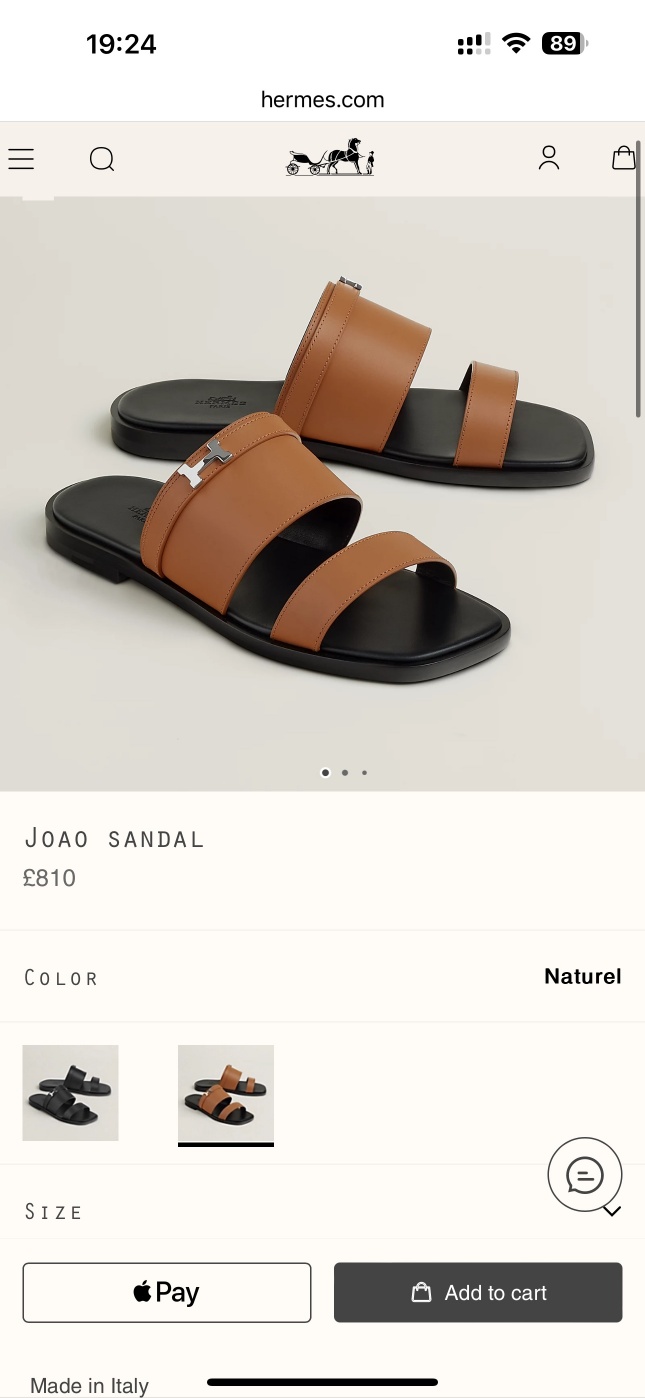Buy with Apple Pay
This screenshot has height=1398, width=645.
[167, 1292]
